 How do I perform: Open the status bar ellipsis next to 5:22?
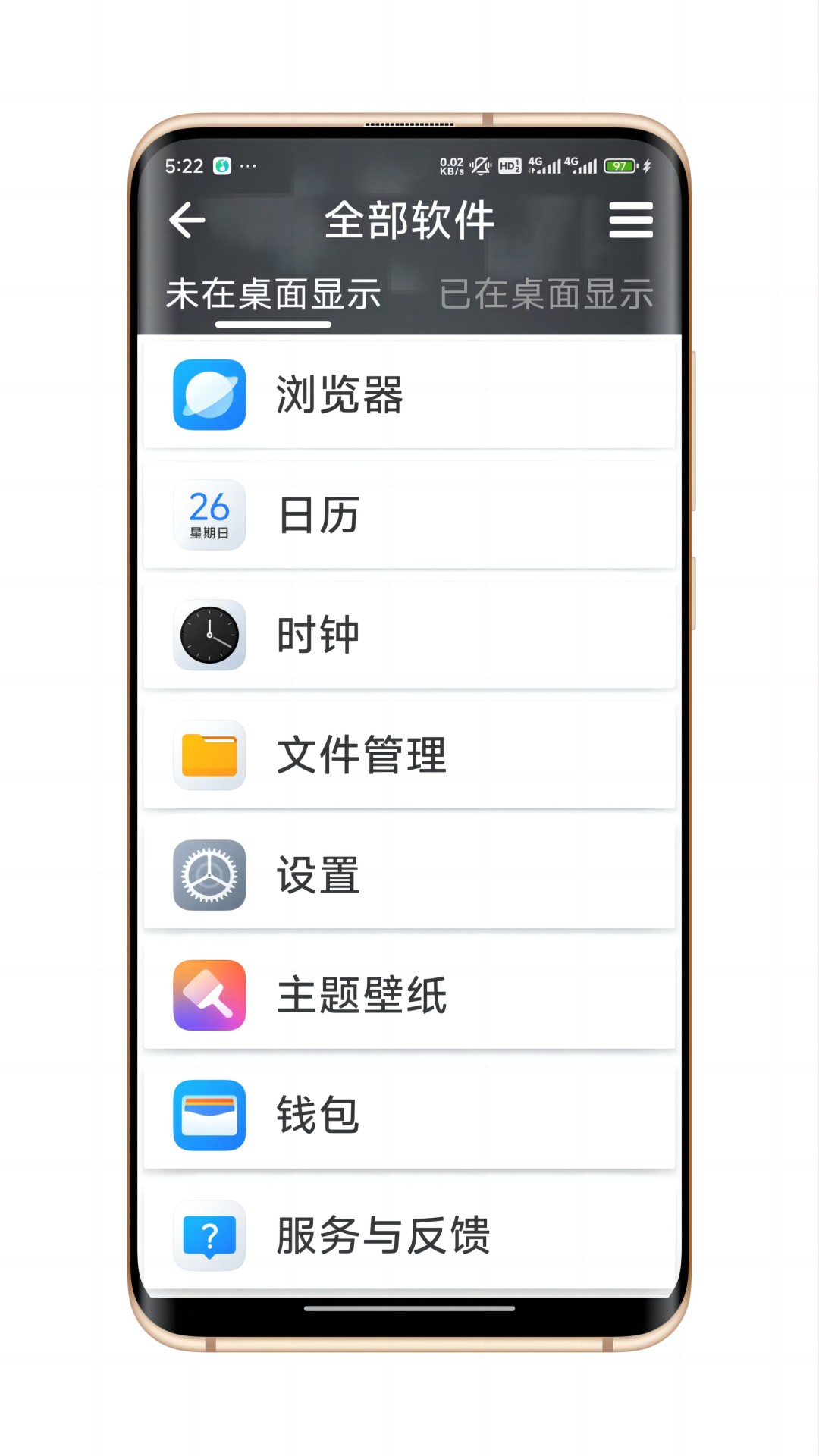pyautogui.click(x=249, y=165)
